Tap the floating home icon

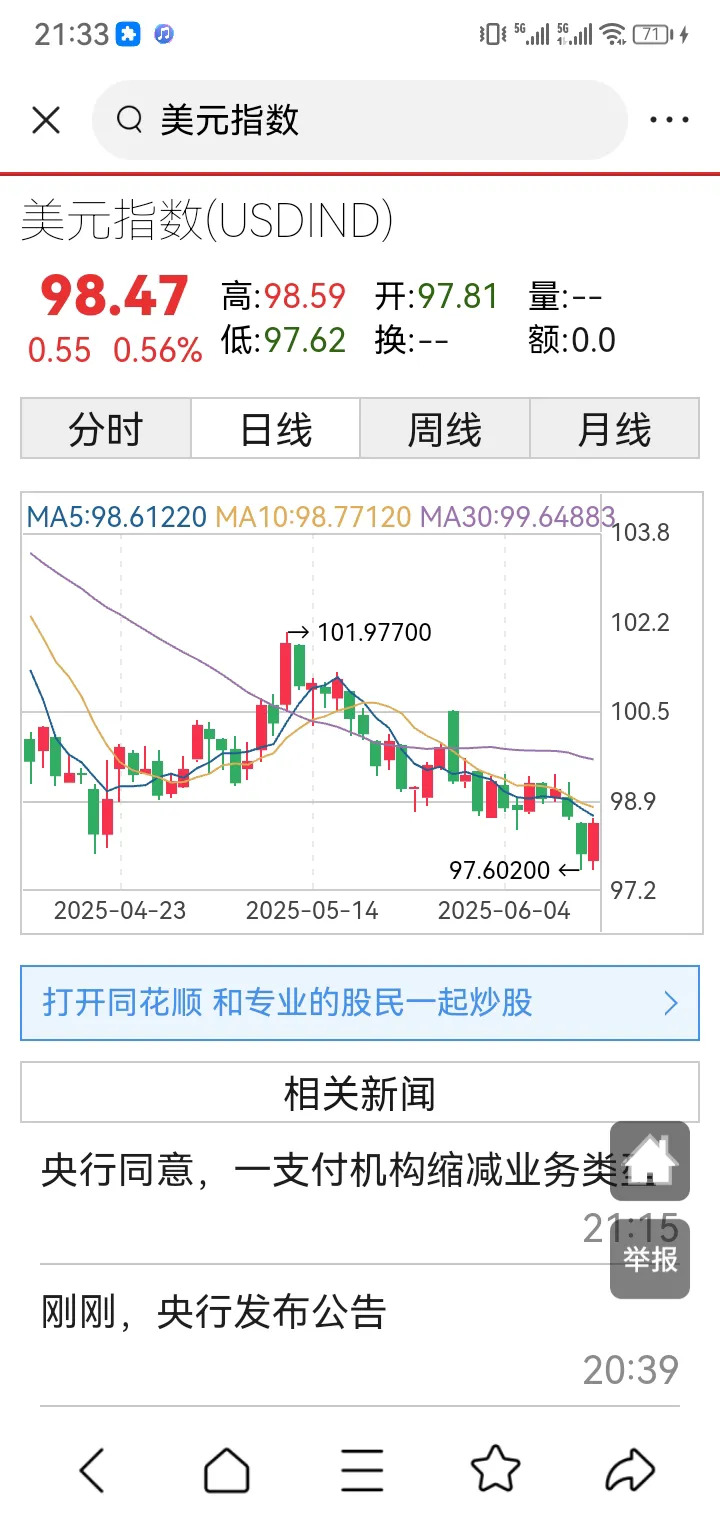(650, 1161)
